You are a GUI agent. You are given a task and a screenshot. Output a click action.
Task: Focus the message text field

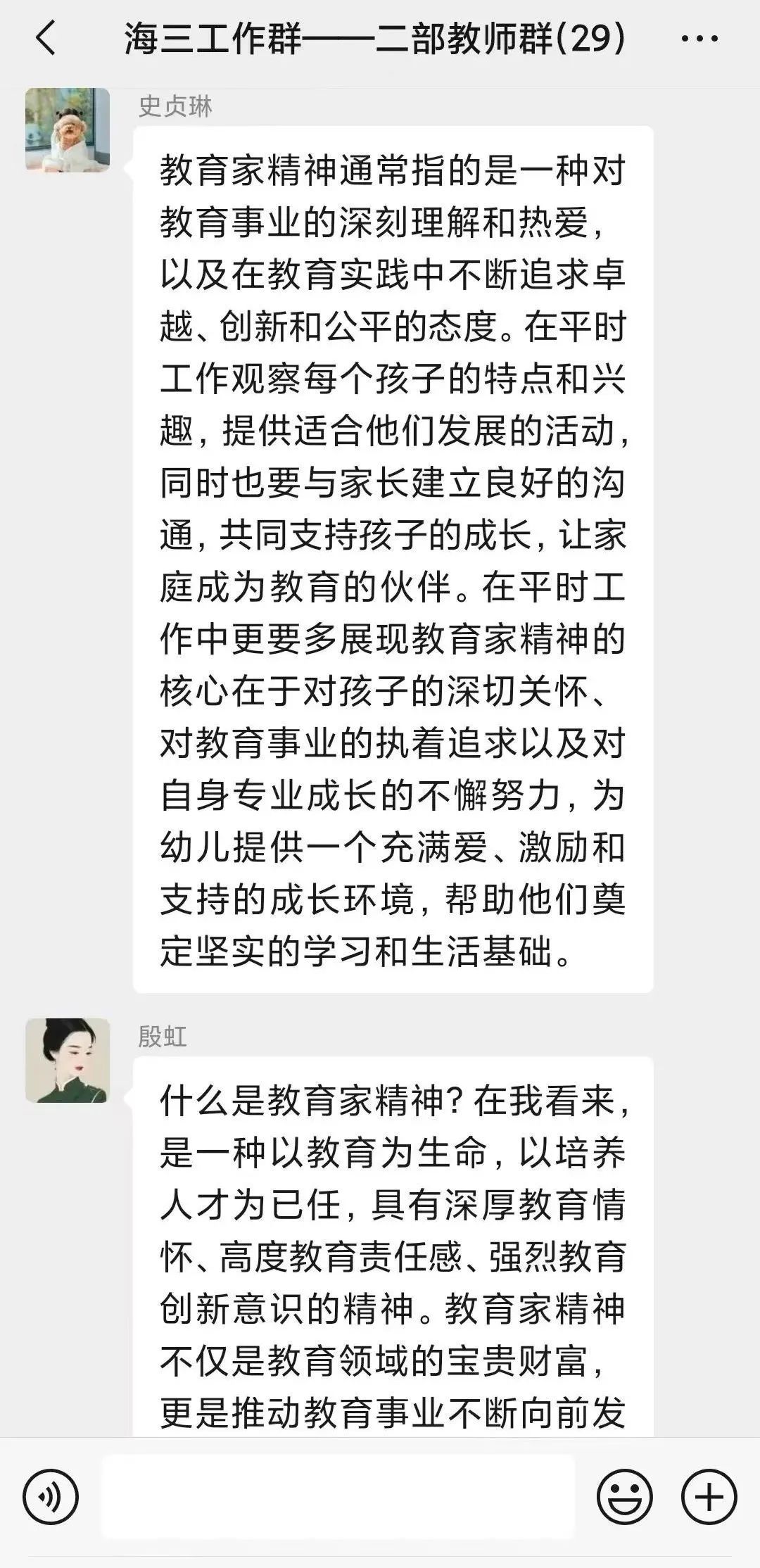coord(338,1496)
